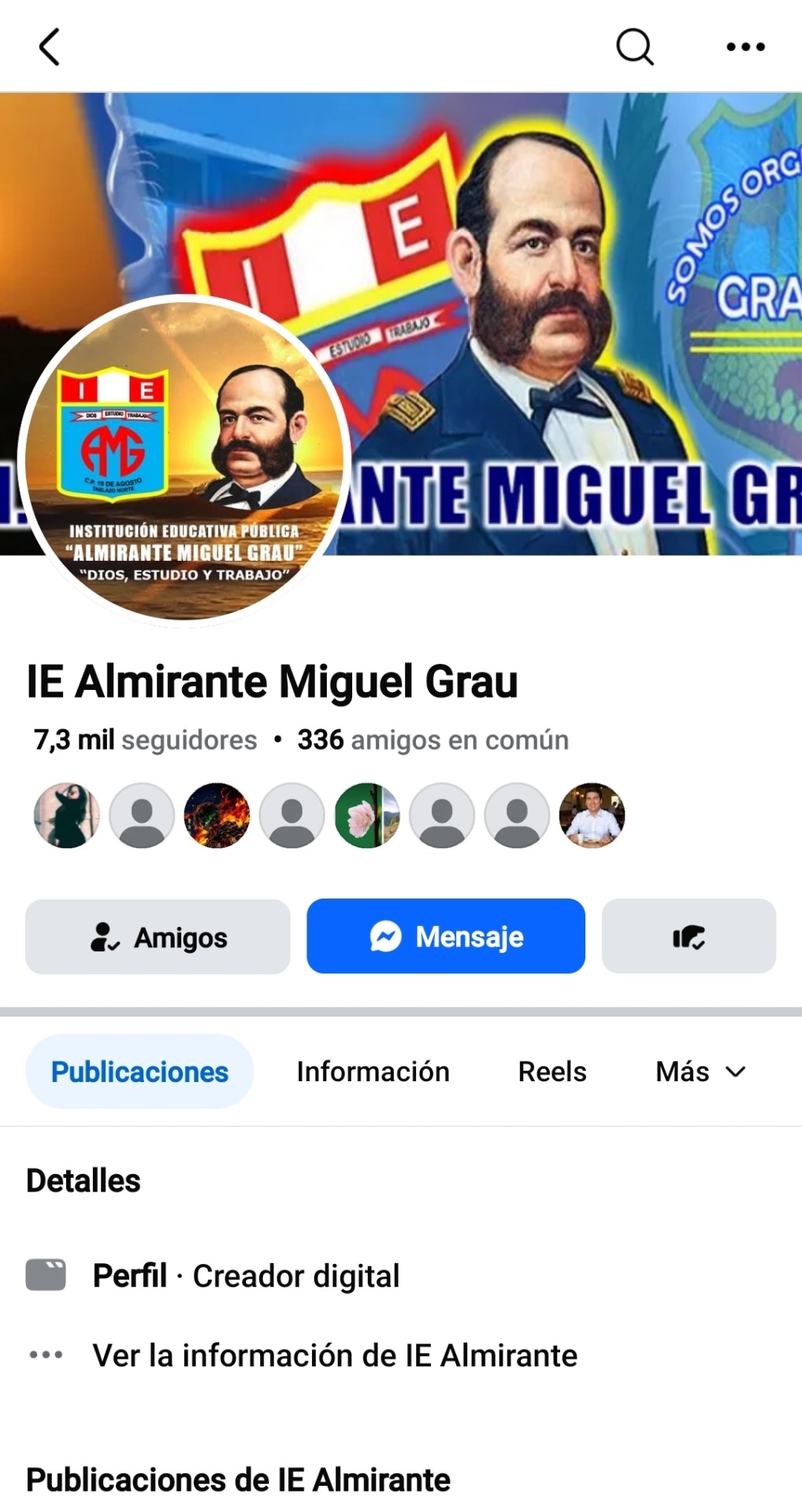
Task: Open search on this profile
Action: tap(634, 47)
